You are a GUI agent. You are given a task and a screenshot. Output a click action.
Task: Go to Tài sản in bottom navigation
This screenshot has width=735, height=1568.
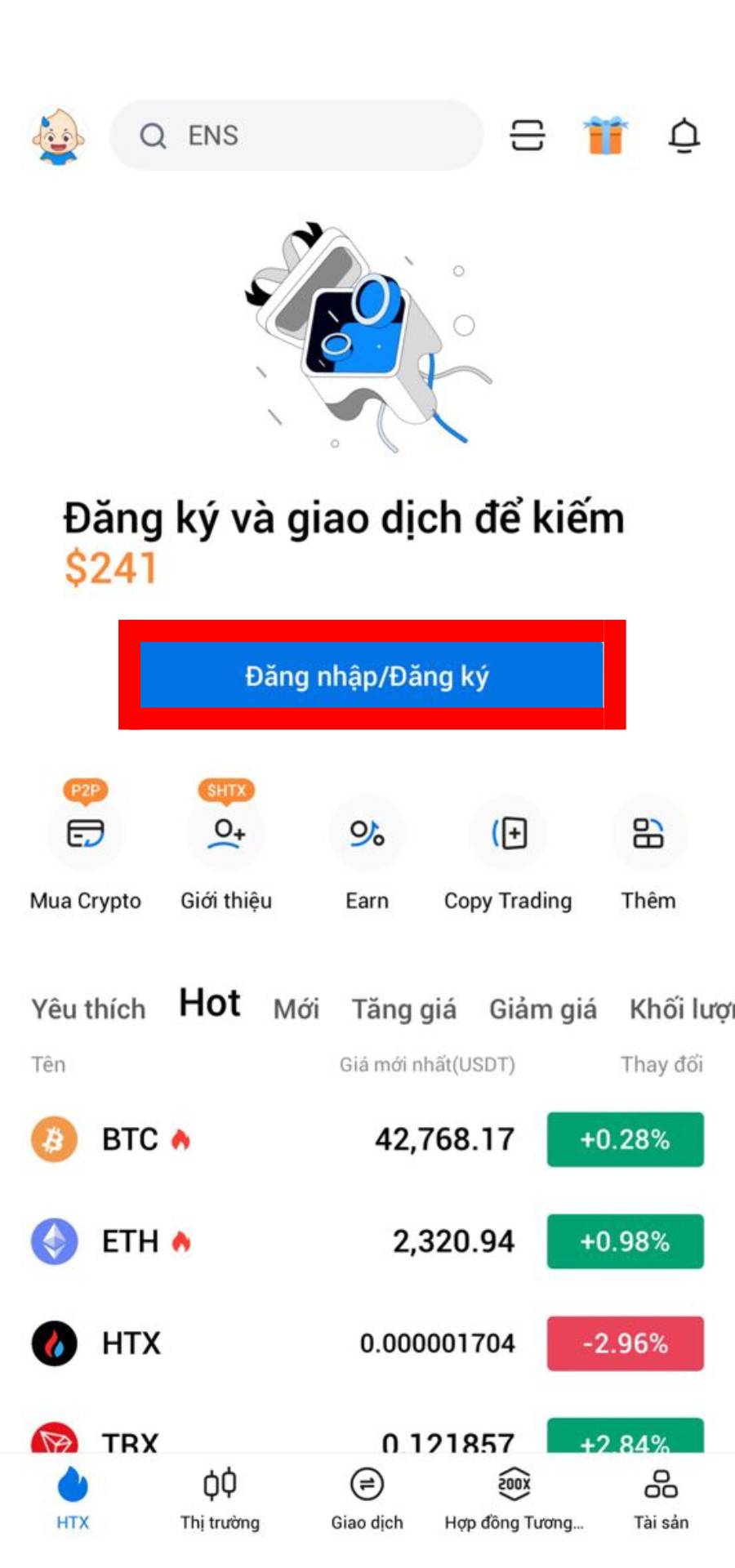coord(661,1499)
